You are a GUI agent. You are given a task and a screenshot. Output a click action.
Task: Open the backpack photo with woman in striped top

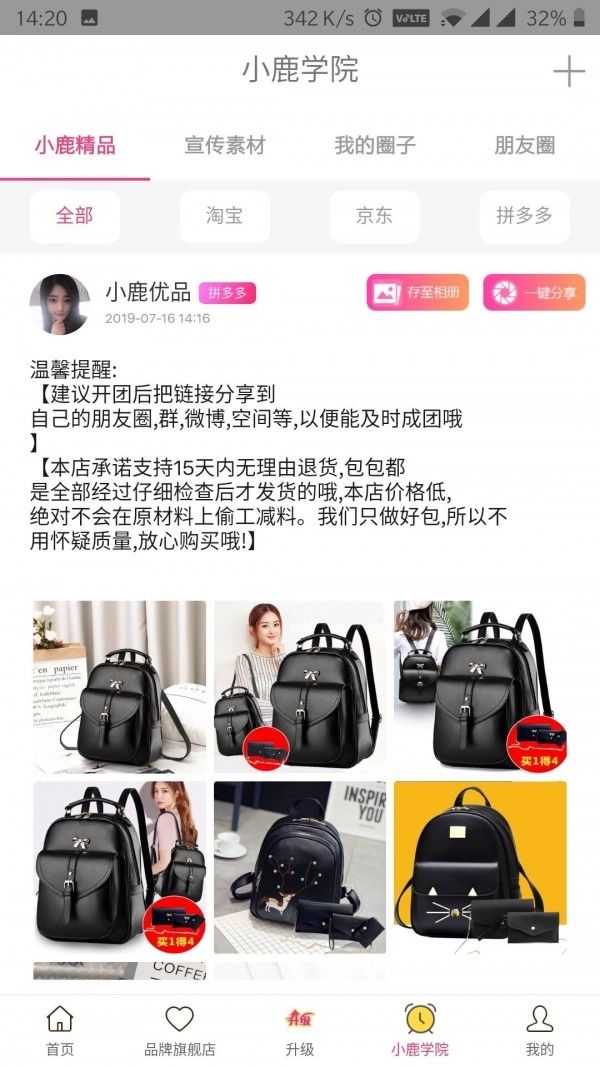[x=299, y=686]
